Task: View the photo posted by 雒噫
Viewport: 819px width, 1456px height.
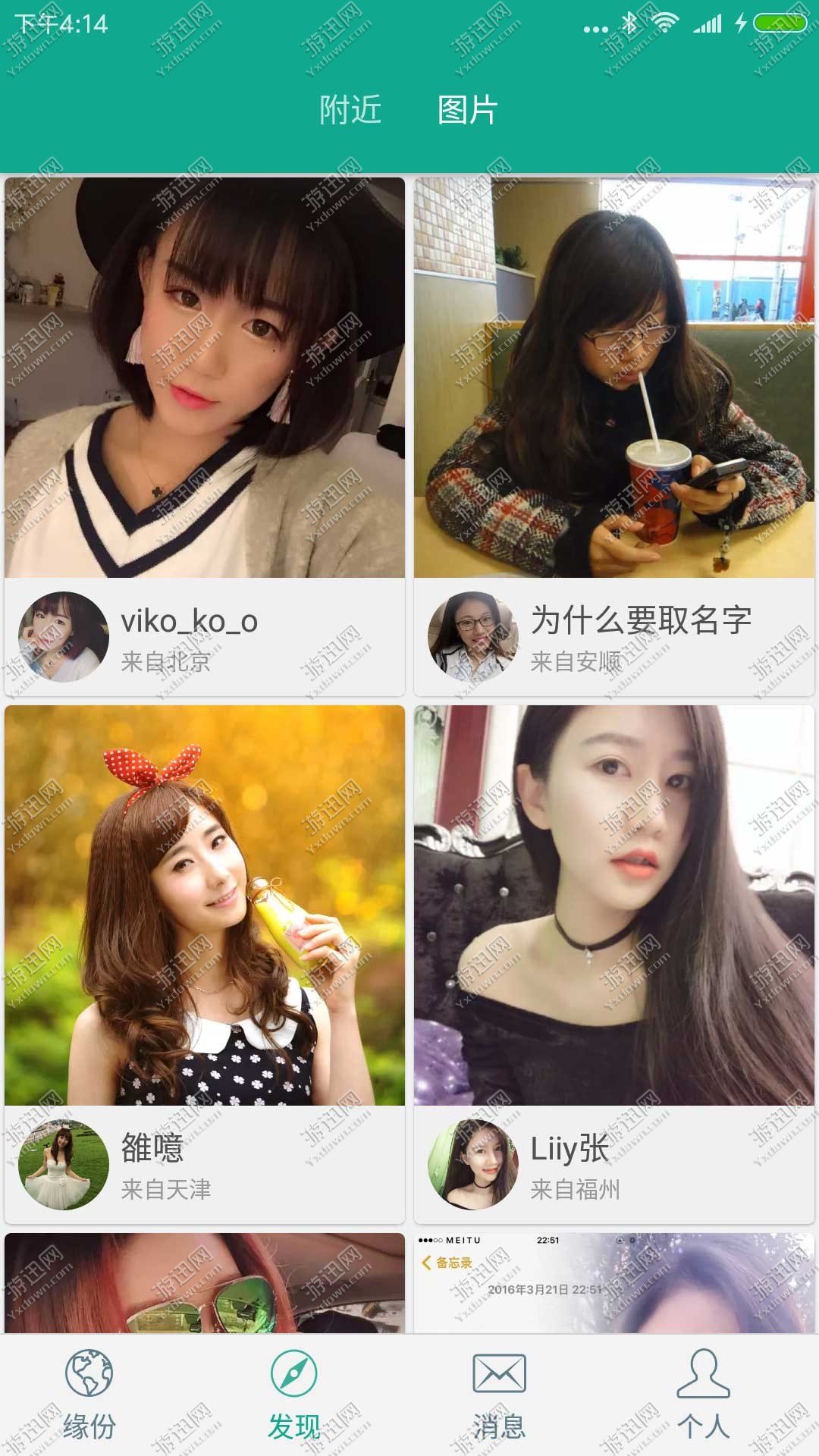Action: pyautogui.click(x=205, y=905)
